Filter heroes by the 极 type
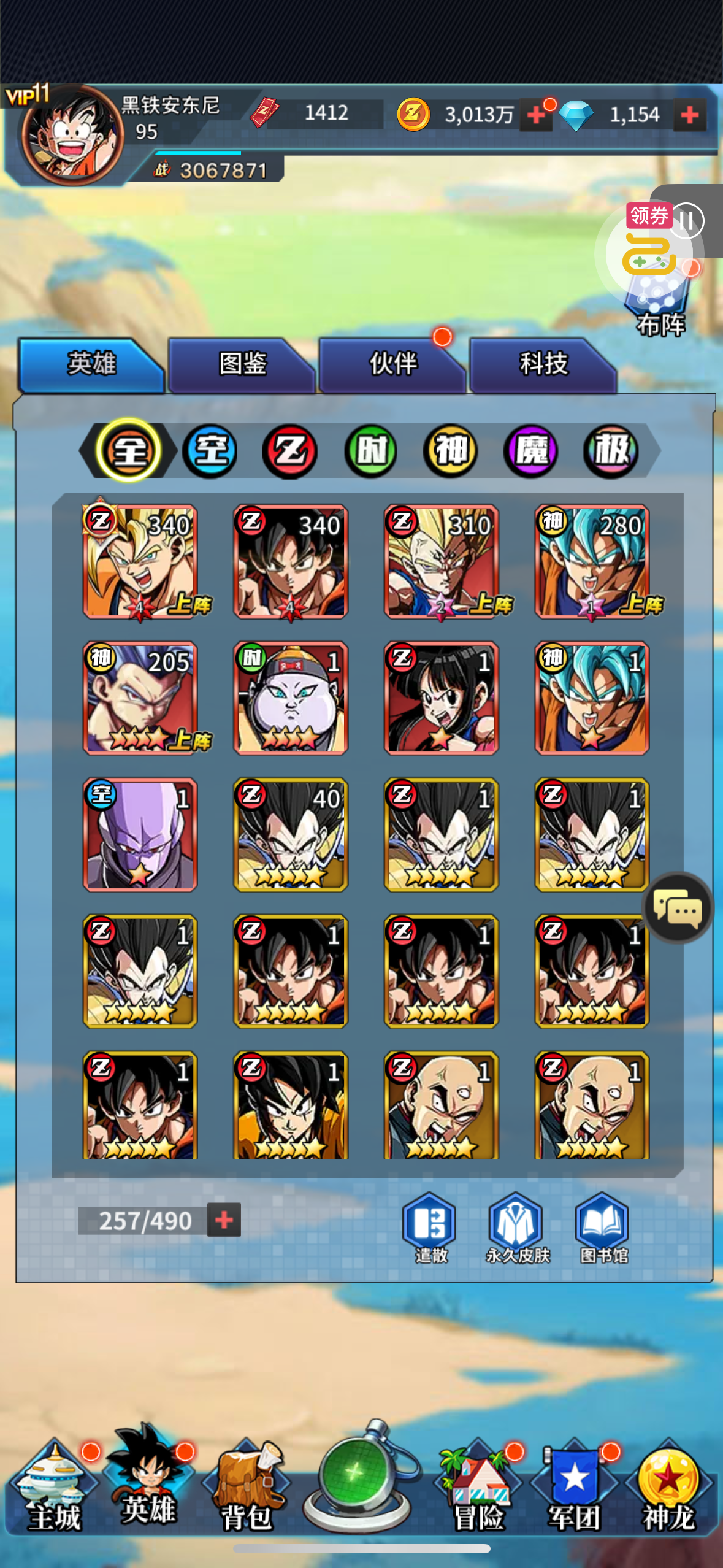The height and width of the screenshot is (1568, 723). click(x=611, y=452)
